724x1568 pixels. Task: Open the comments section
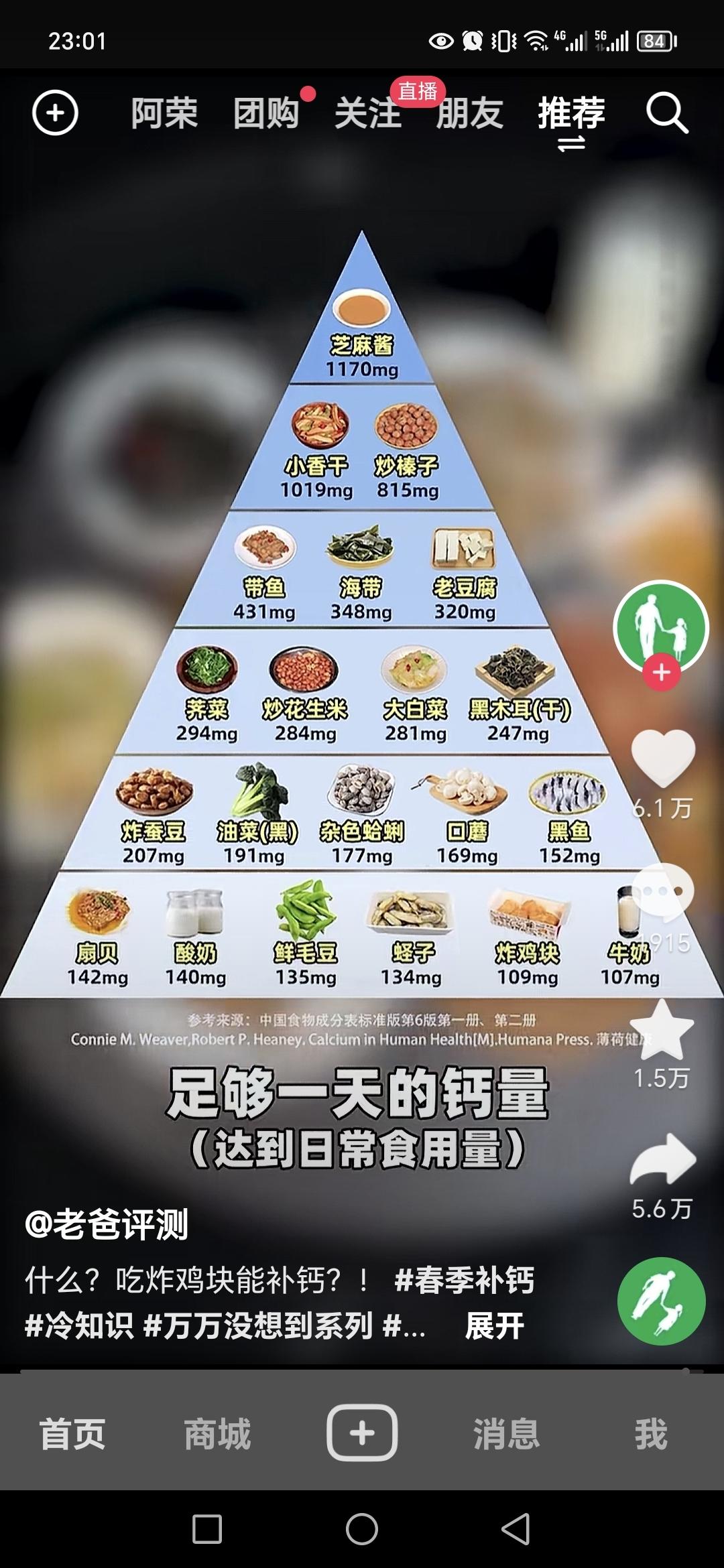pyautogui.click(x=664, y=891)
